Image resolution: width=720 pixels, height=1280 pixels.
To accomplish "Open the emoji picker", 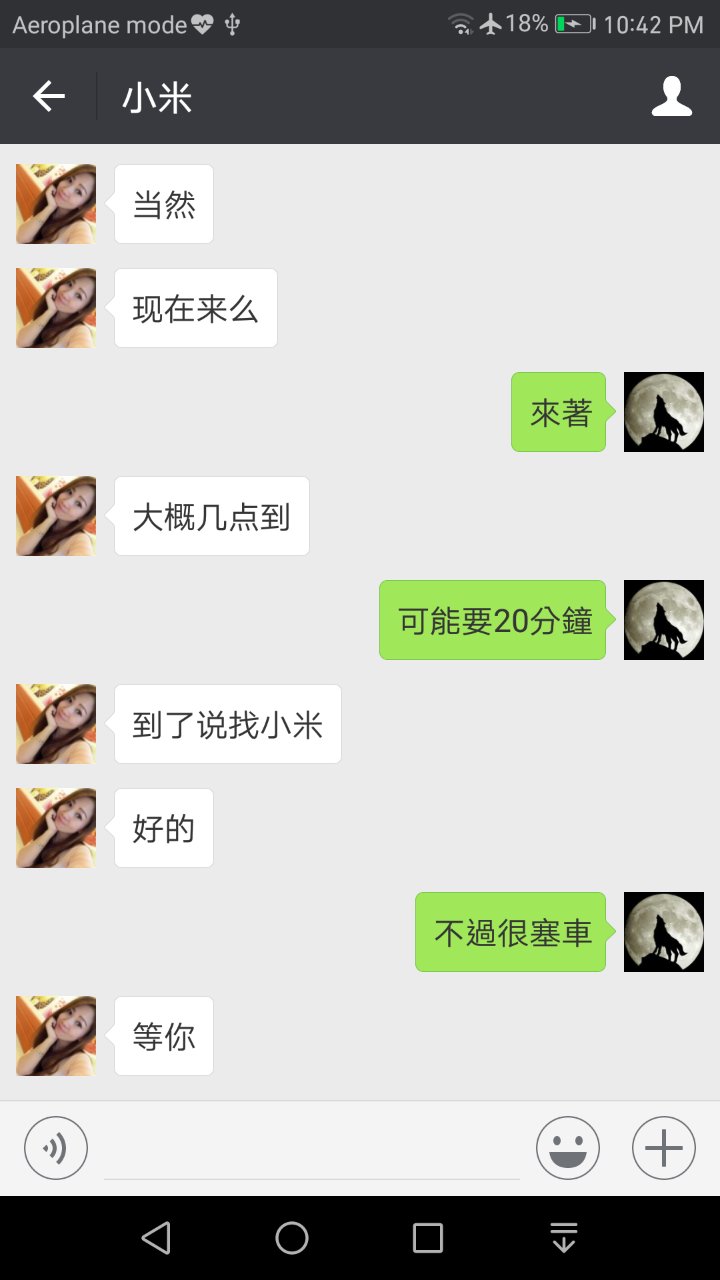I will (x=568, y=1148).
